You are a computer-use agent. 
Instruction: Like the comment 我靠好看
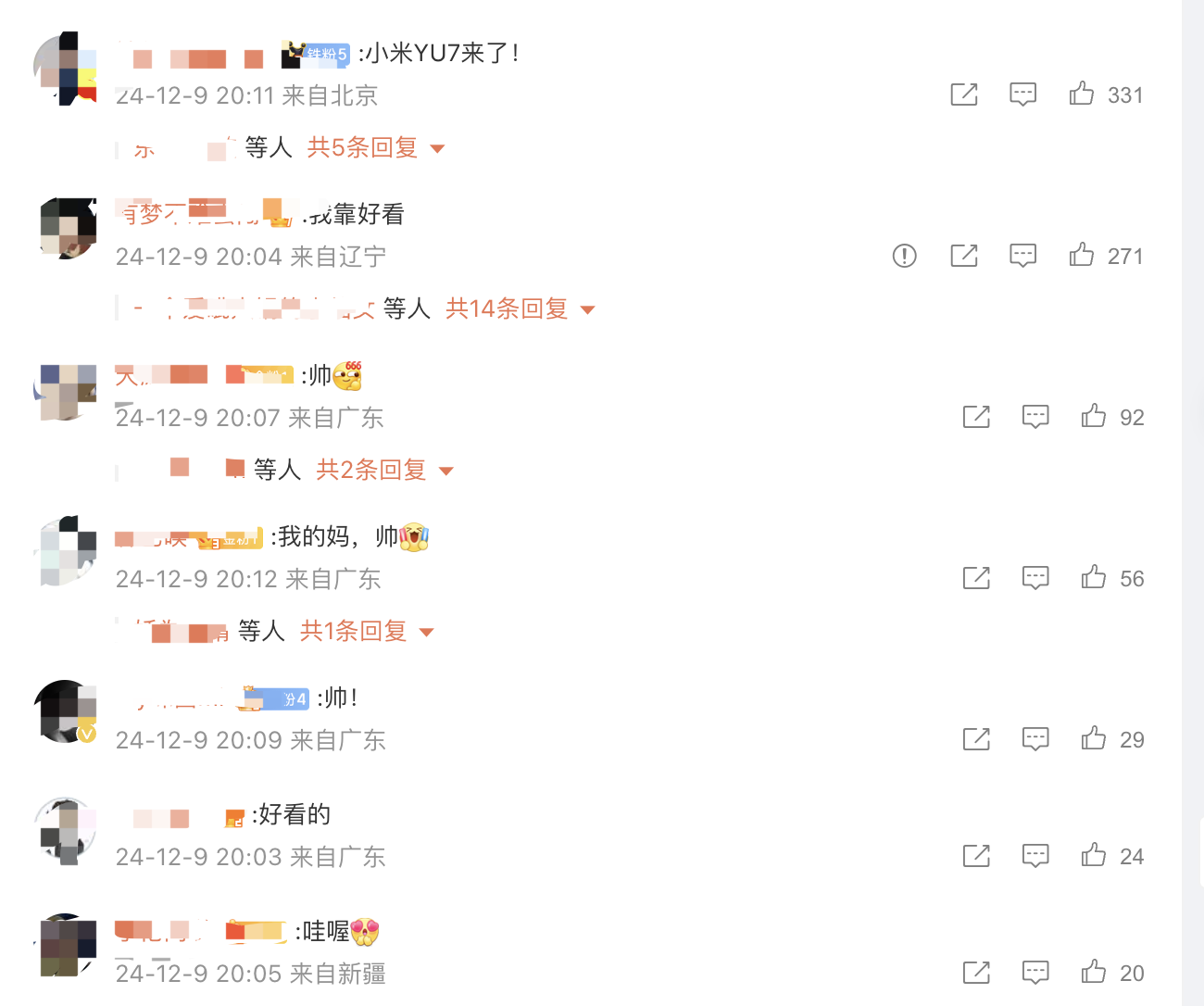(x=1081, y=255)
